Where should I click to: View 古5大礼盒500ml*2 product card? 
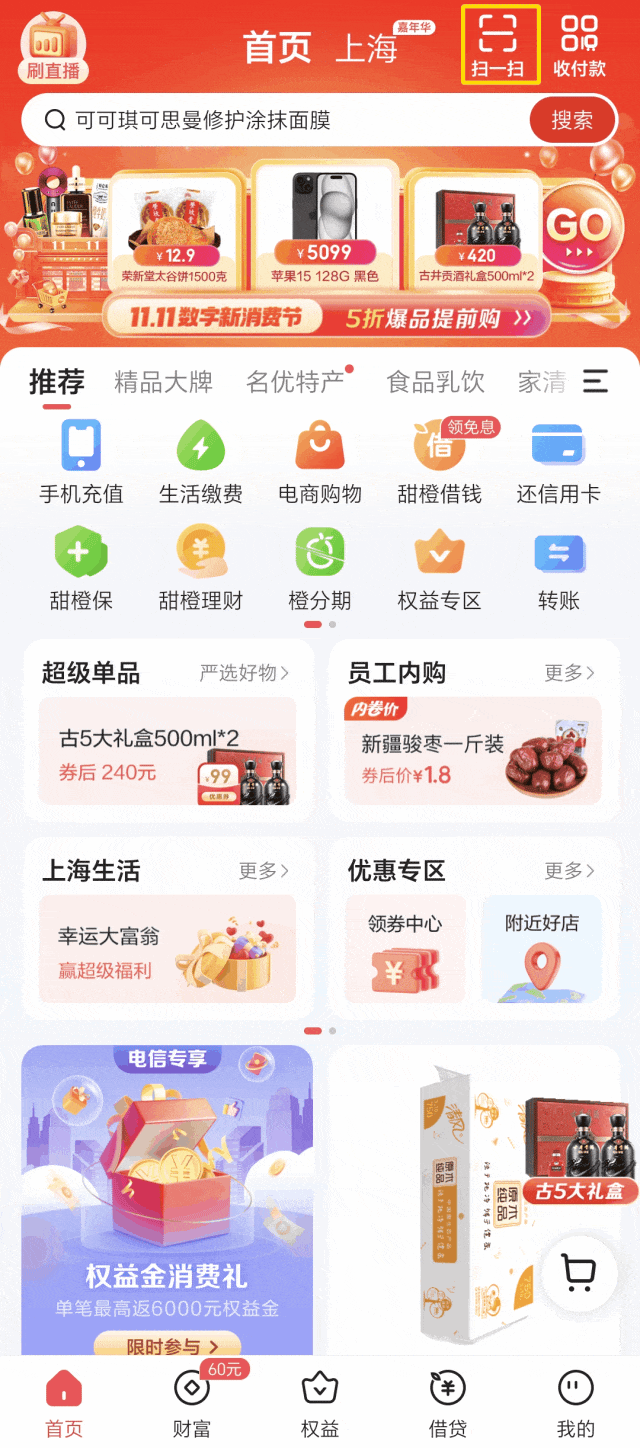pyautogui.click(x=167, y=751)
